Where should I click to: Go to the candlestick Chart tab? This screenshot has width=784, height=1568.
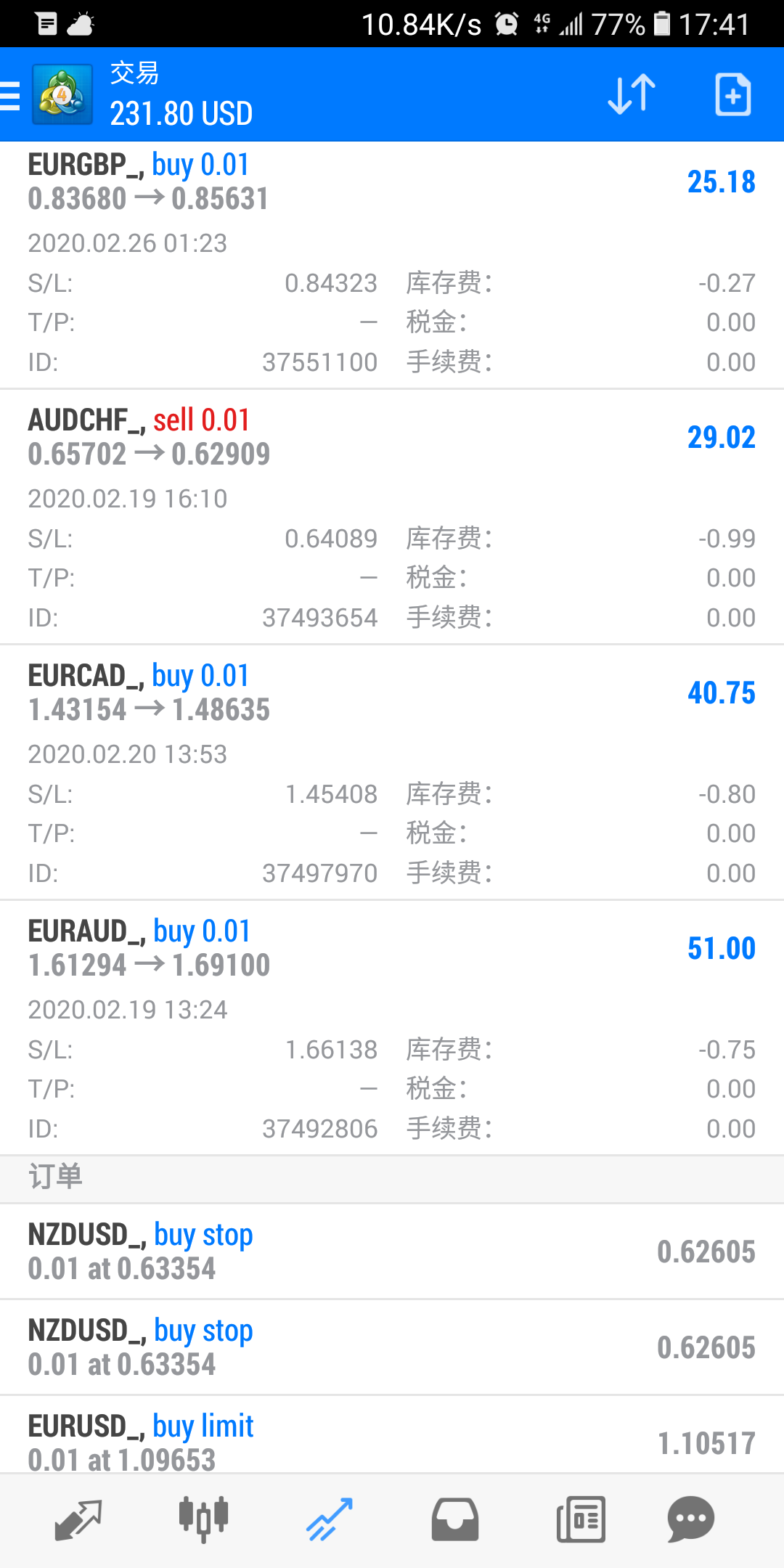(x=203, y=1520)
